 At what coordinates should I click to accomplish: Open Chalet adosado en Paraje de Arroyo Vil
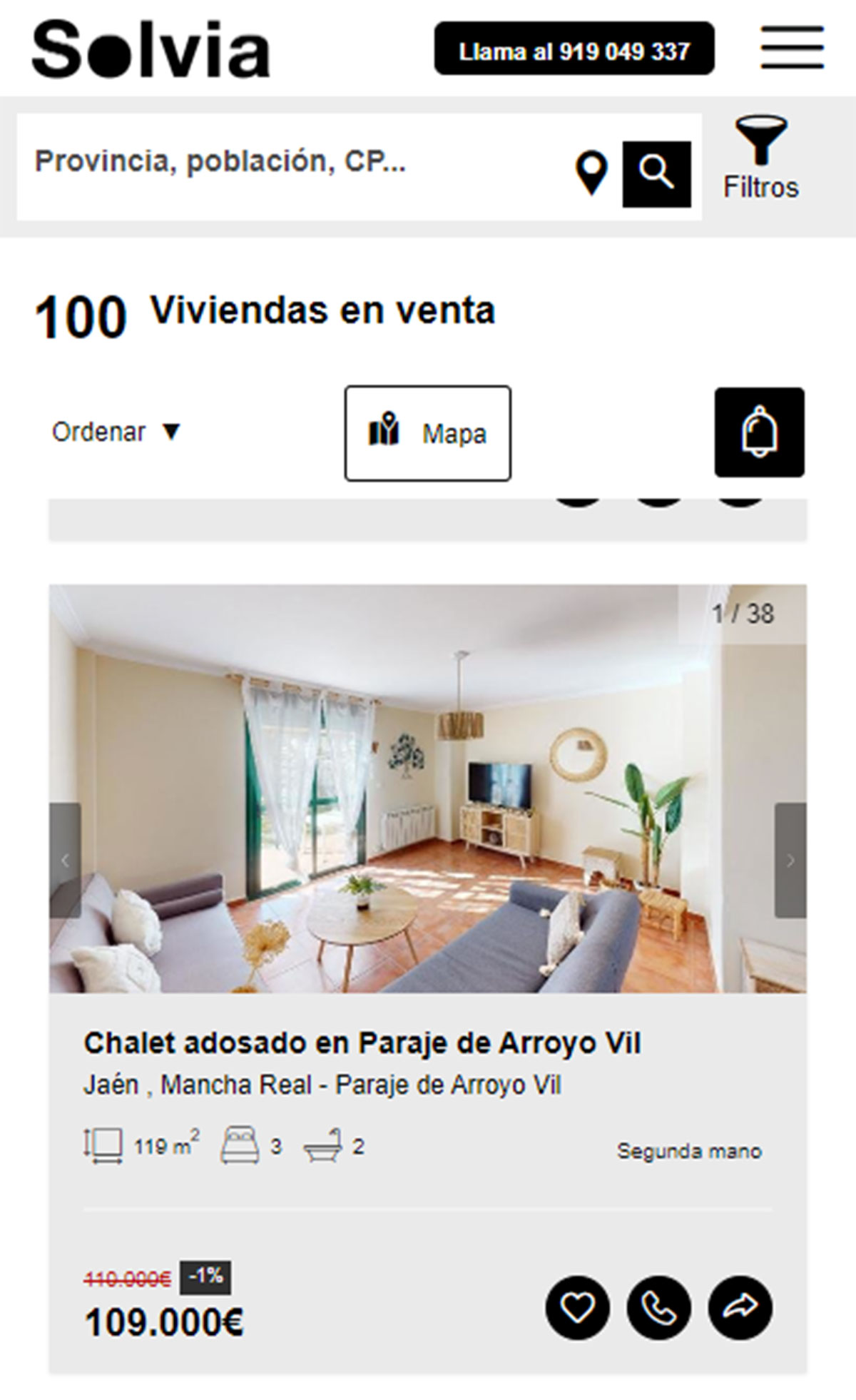(x=362, y=1043)
